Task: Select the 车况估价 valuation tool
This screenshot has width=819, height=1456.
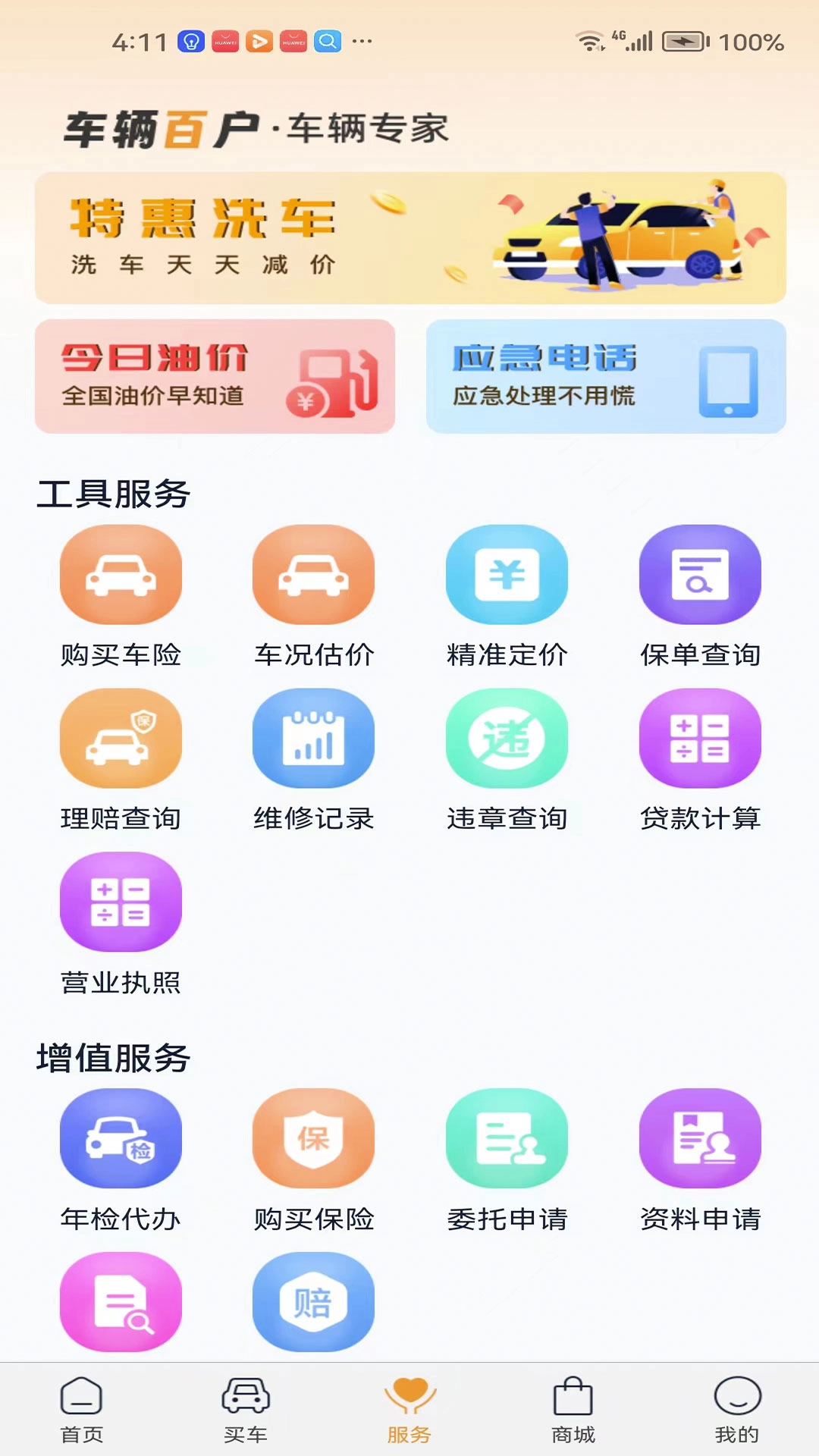Action: (x=314, y=574)
